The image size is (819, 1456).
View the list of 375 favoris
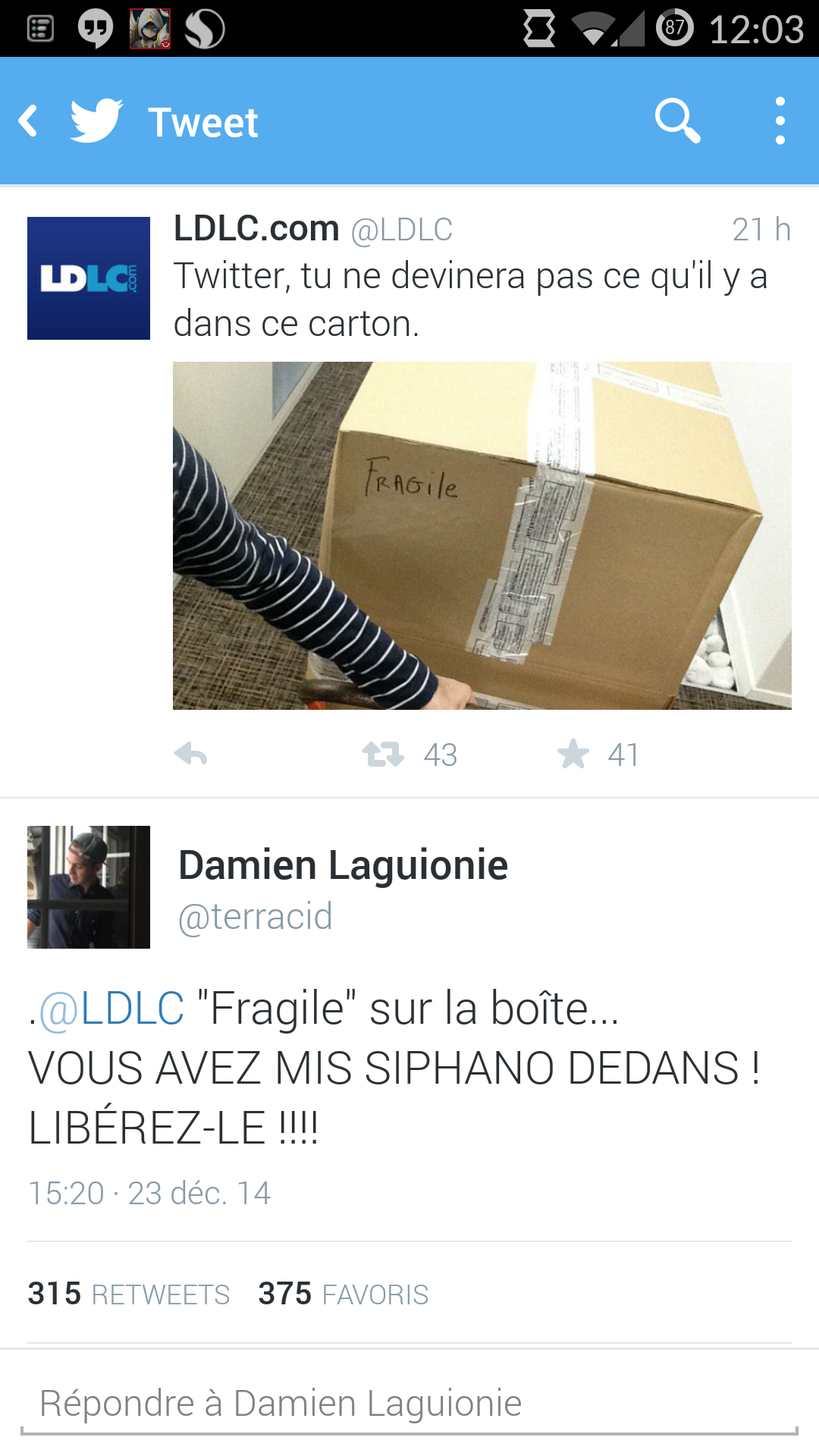[344, 1294]
